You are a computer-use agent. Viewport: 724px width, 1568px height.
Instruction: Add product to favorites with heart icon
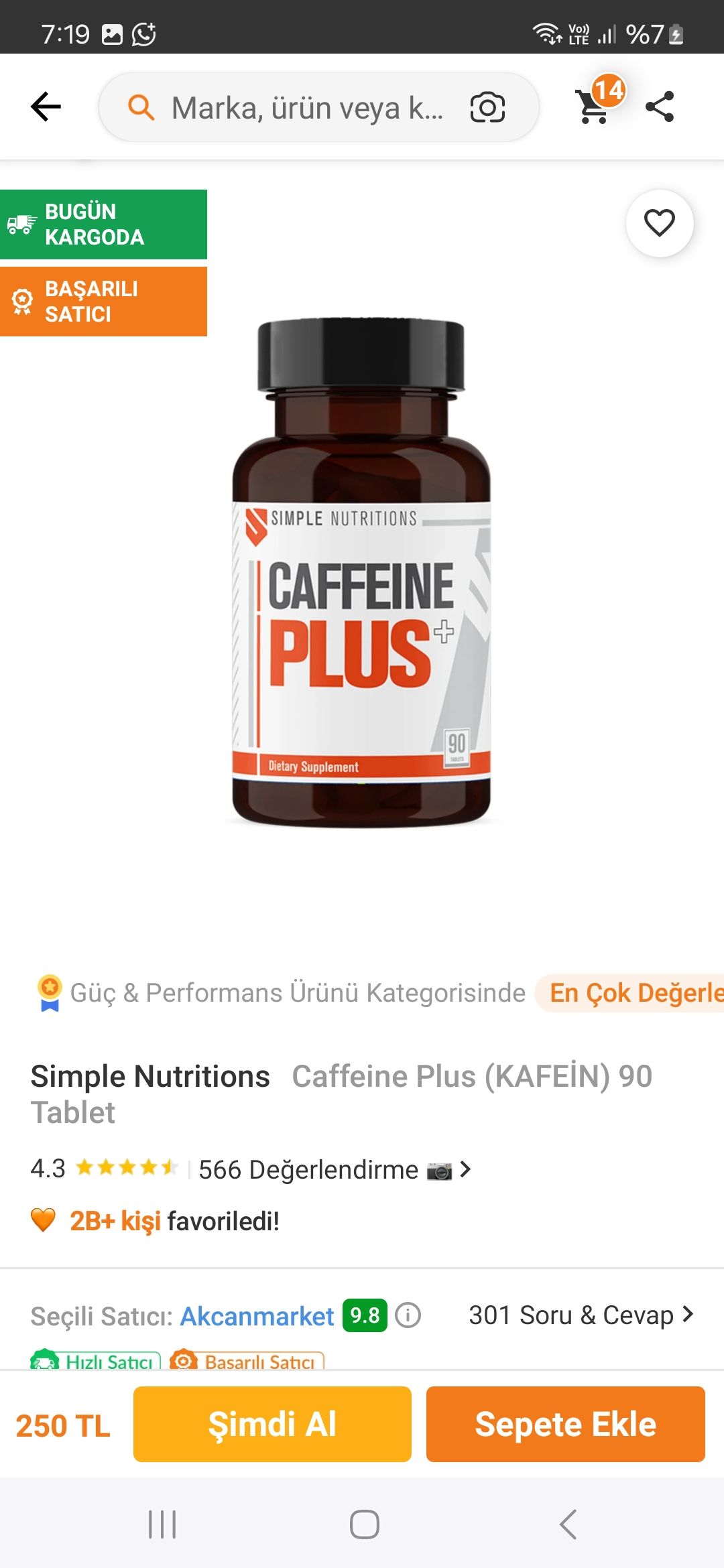click(660, 223)
